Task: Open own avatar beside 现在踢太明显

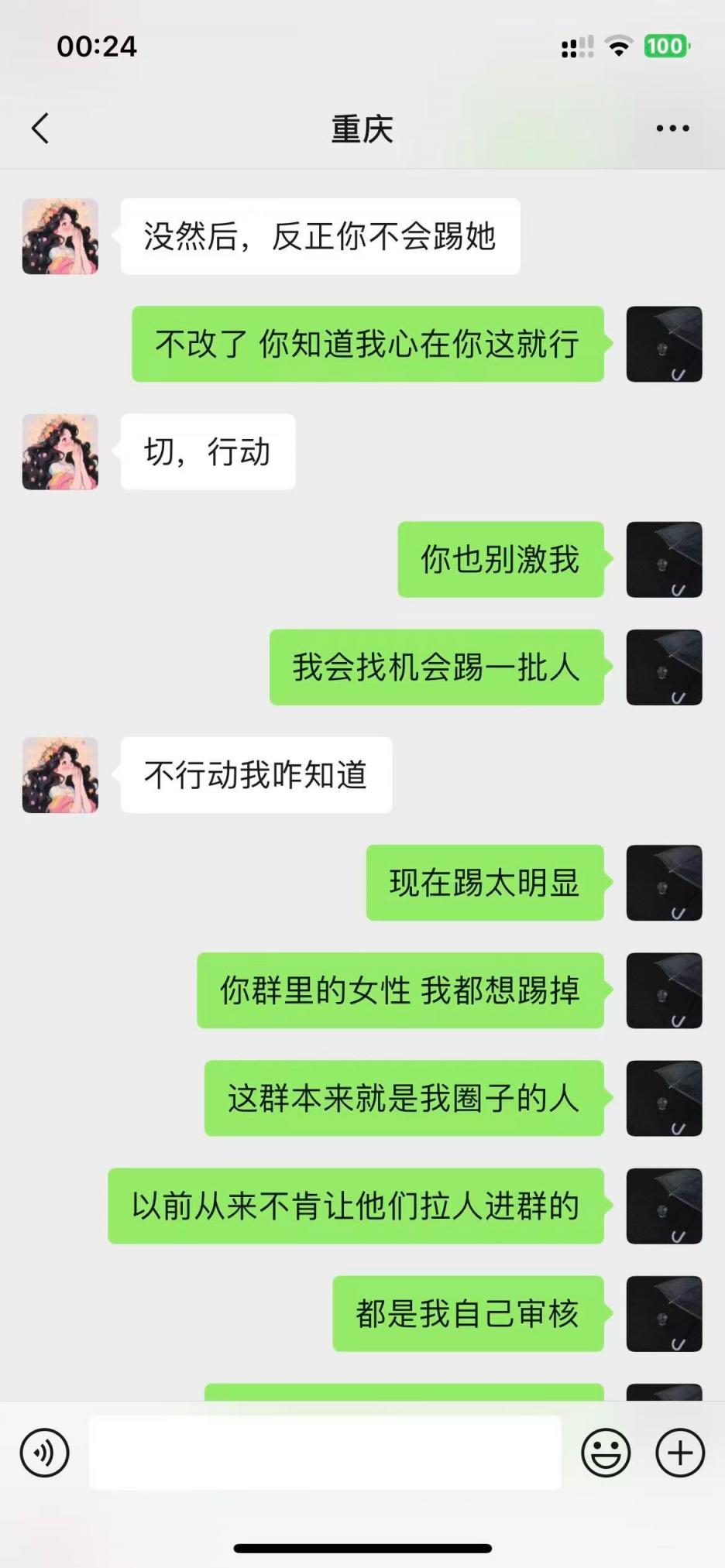Action: [x=664, y=883]
